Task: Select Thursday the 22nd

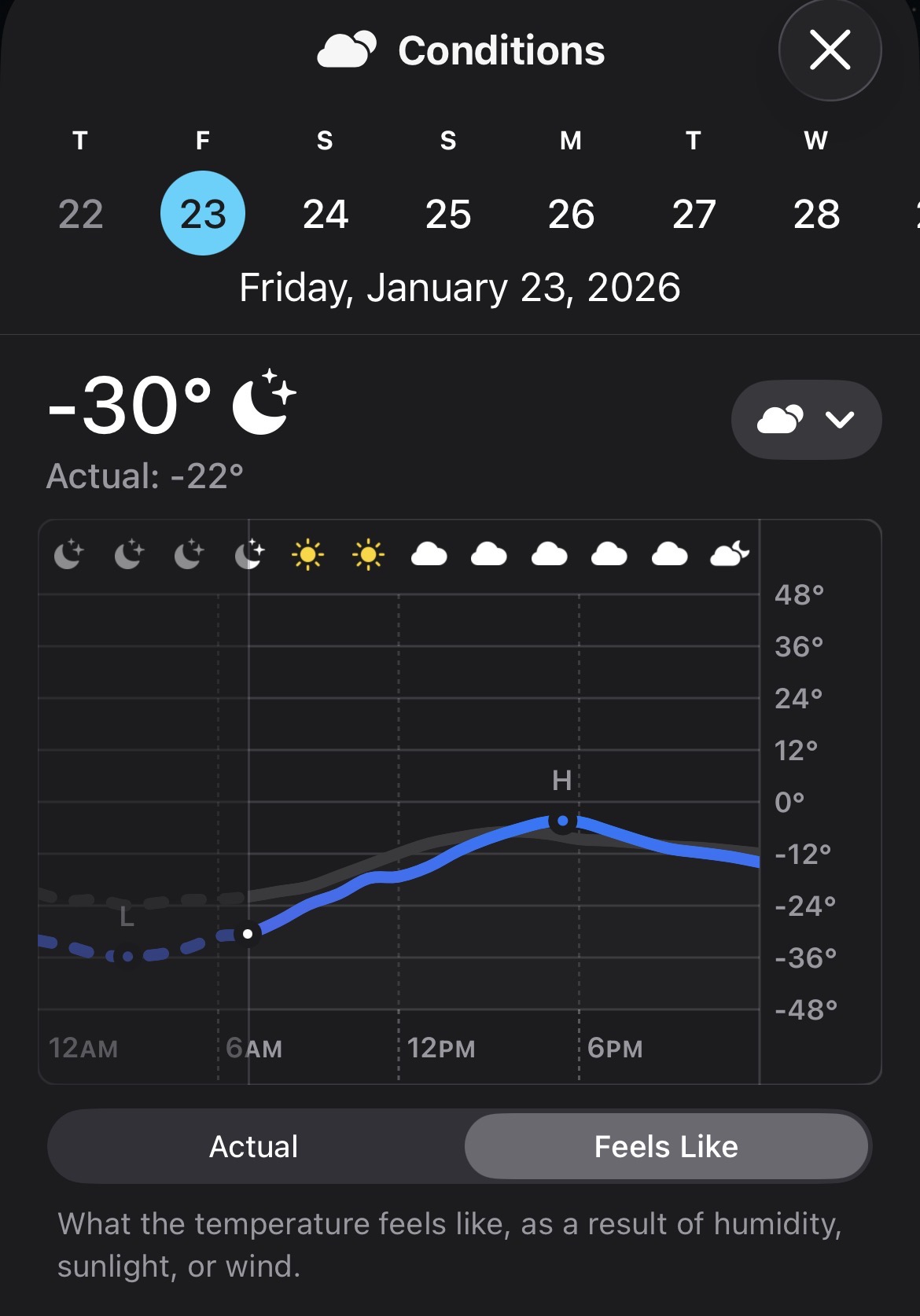Action: 80,214
